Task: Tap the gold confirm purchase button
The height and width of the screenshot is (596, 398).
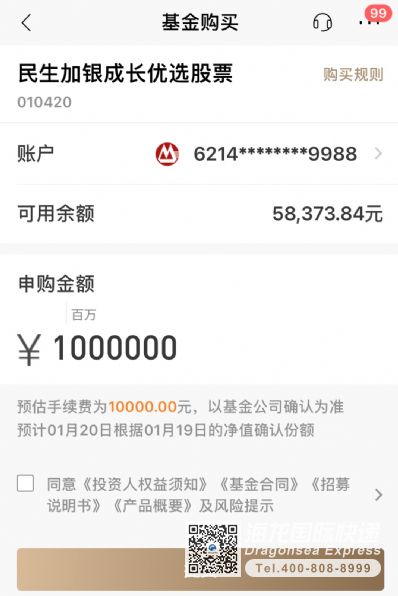Action: [200, 569]
